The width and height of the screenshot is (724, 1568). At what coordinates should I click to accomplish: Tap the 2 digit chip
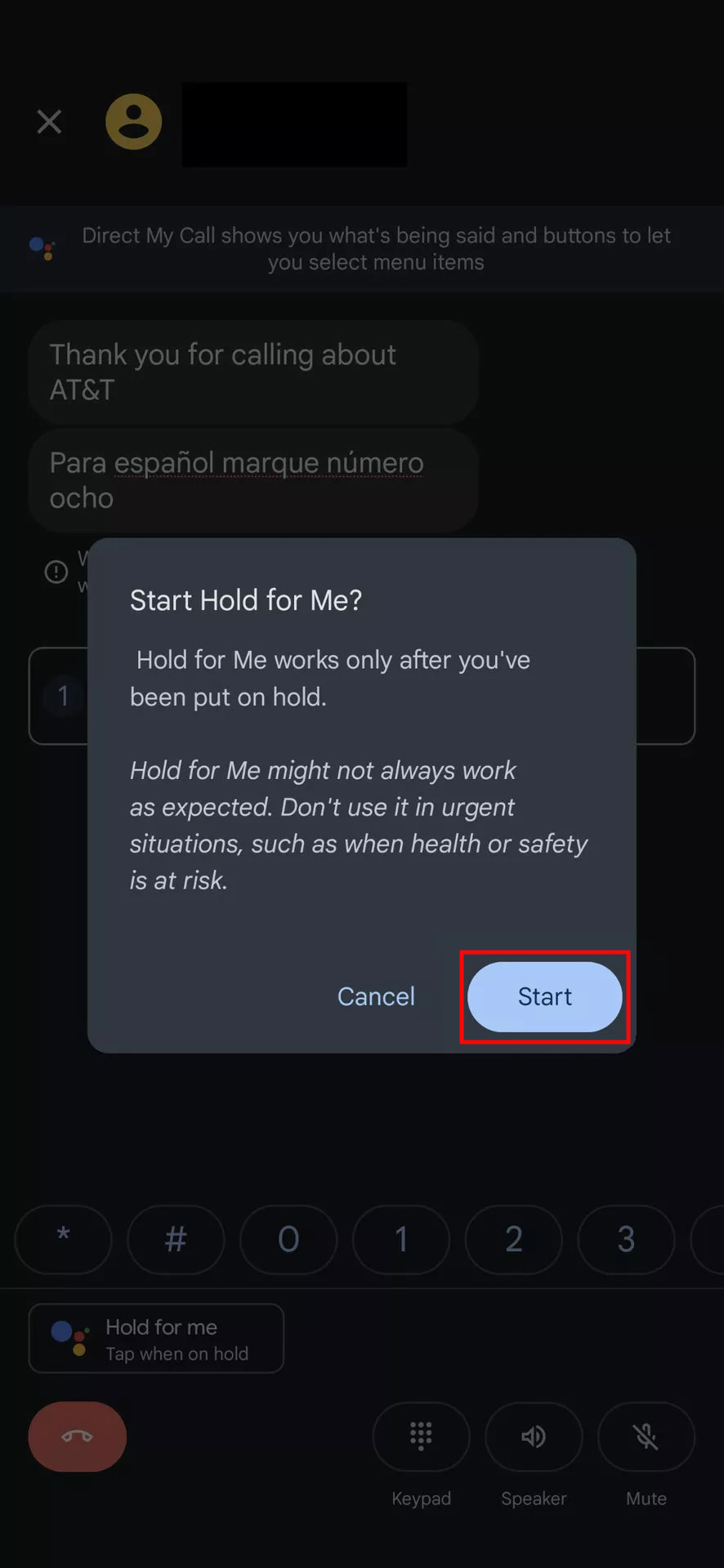[x=513, y=1239]
